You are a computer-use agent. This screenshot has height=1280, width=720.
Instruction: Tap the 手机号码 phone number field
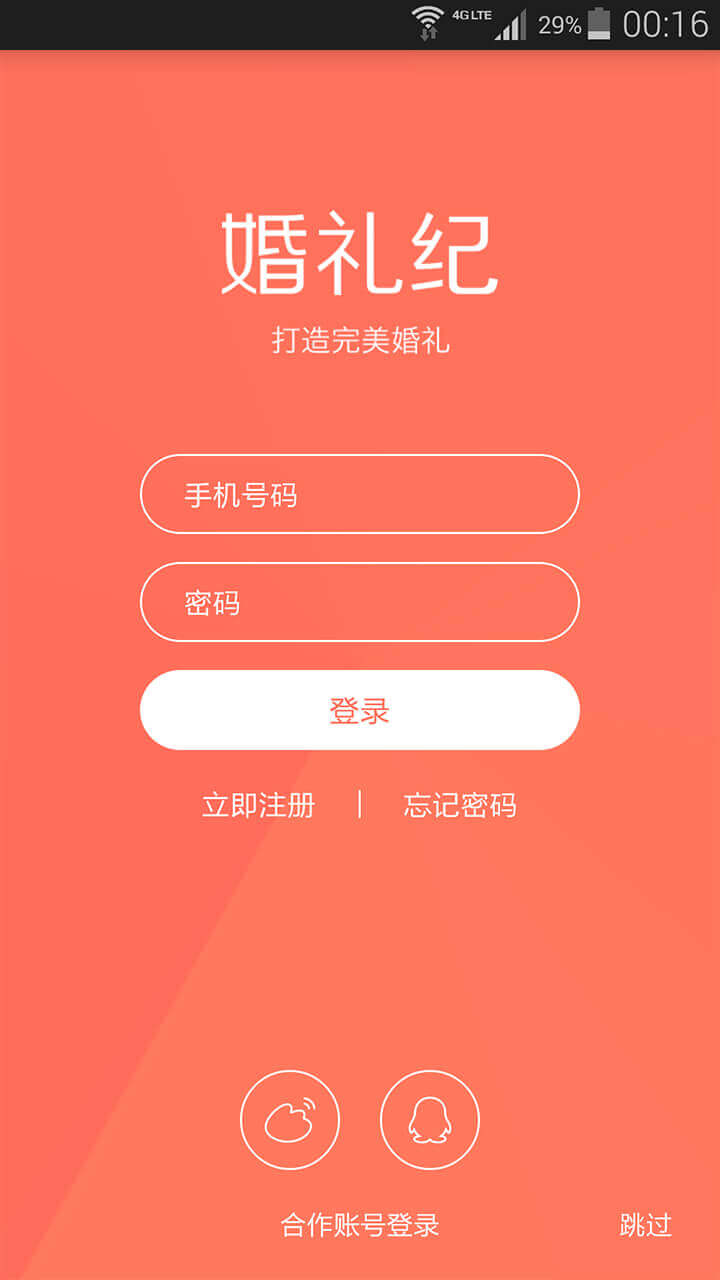pos(360,494)
